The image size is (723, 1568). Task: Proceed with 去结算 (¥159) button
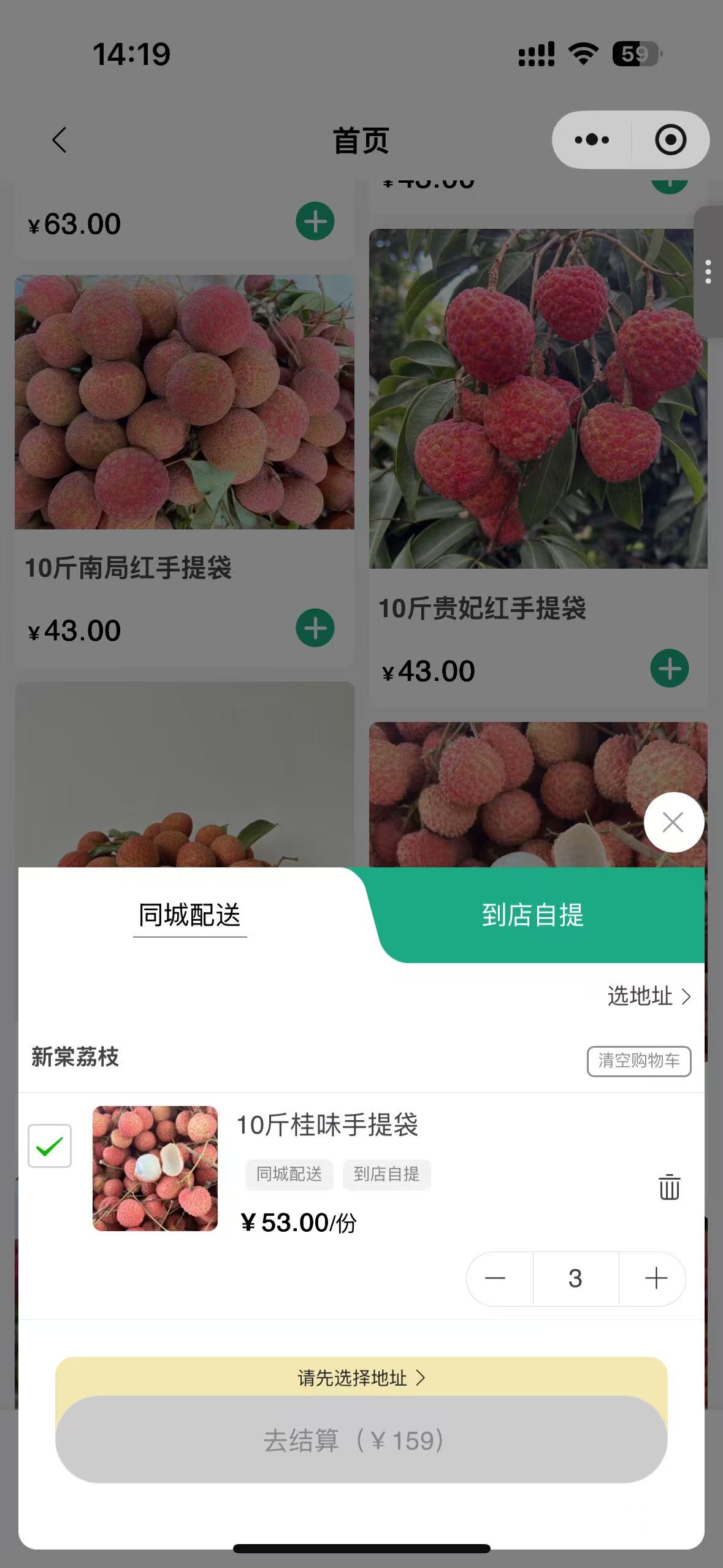(x=361, y=1440)
